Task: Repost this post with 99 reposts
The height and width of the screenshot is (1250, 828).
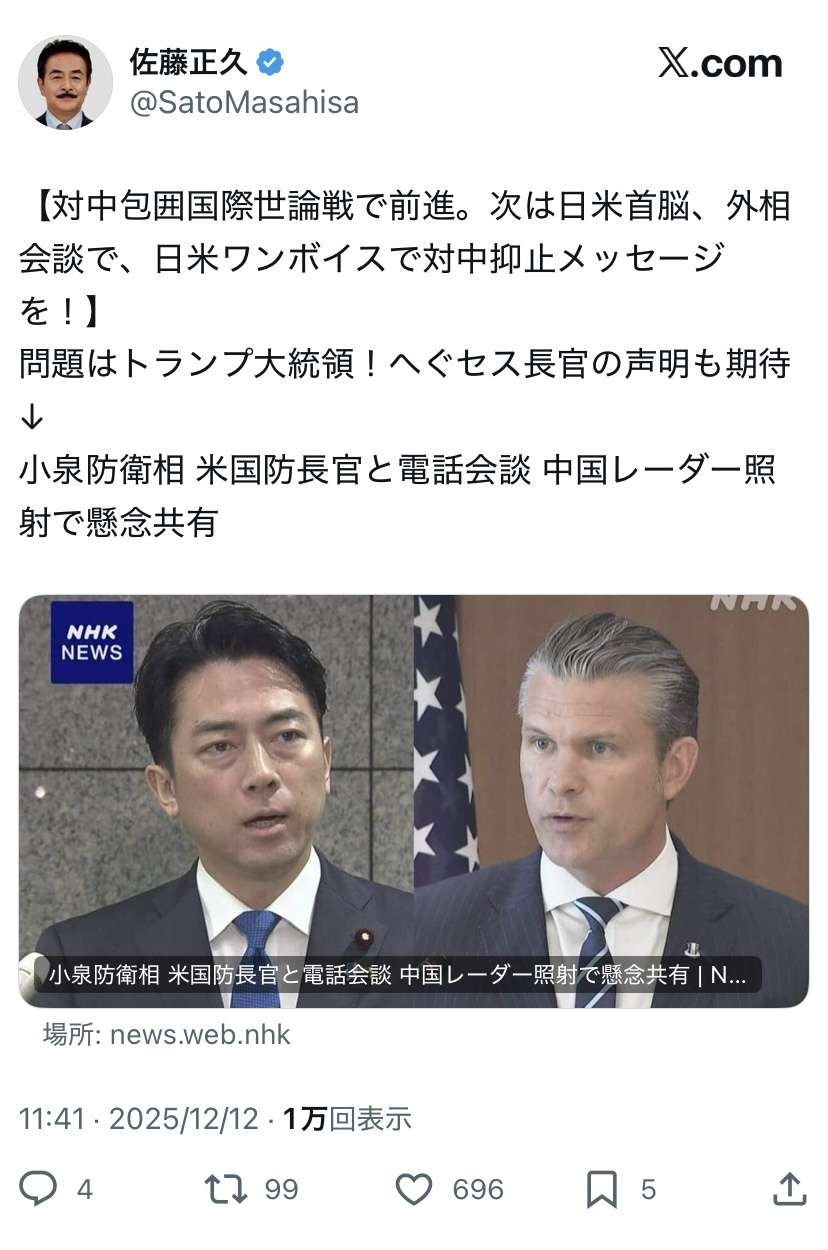Action: point(224,1188)
